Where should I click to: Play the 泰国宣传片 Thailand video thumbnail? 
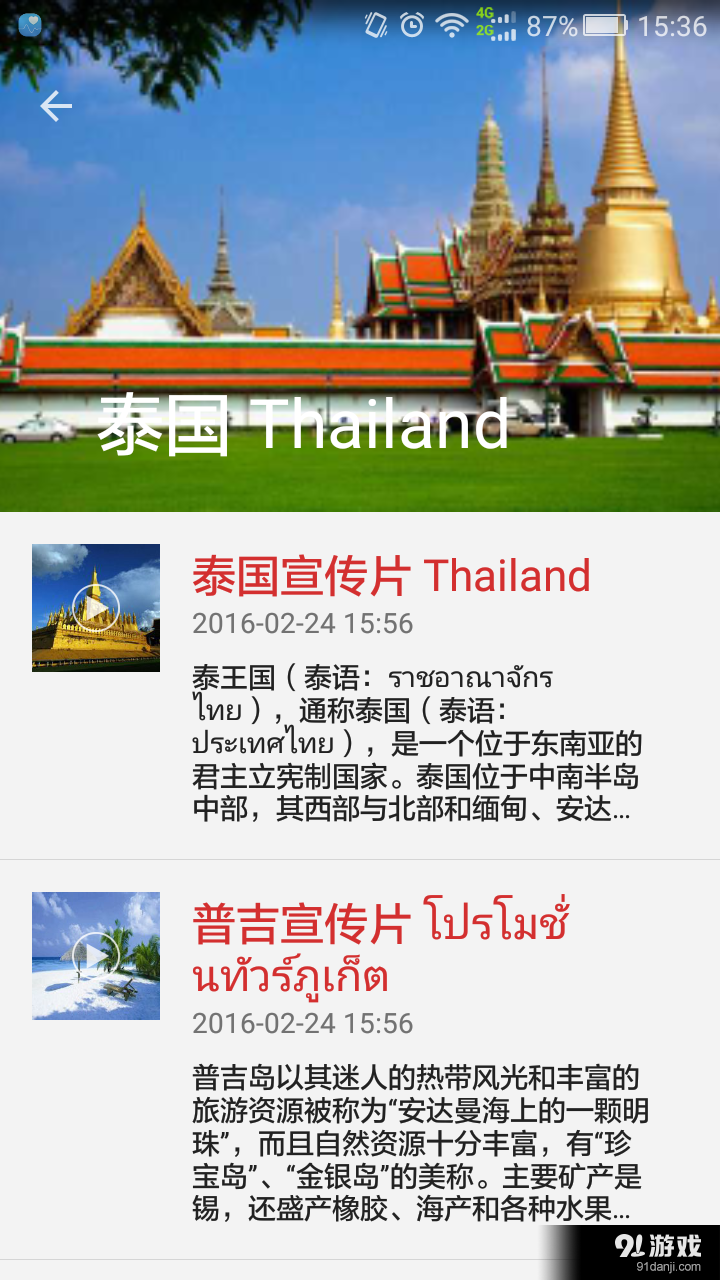pos(96,608)
